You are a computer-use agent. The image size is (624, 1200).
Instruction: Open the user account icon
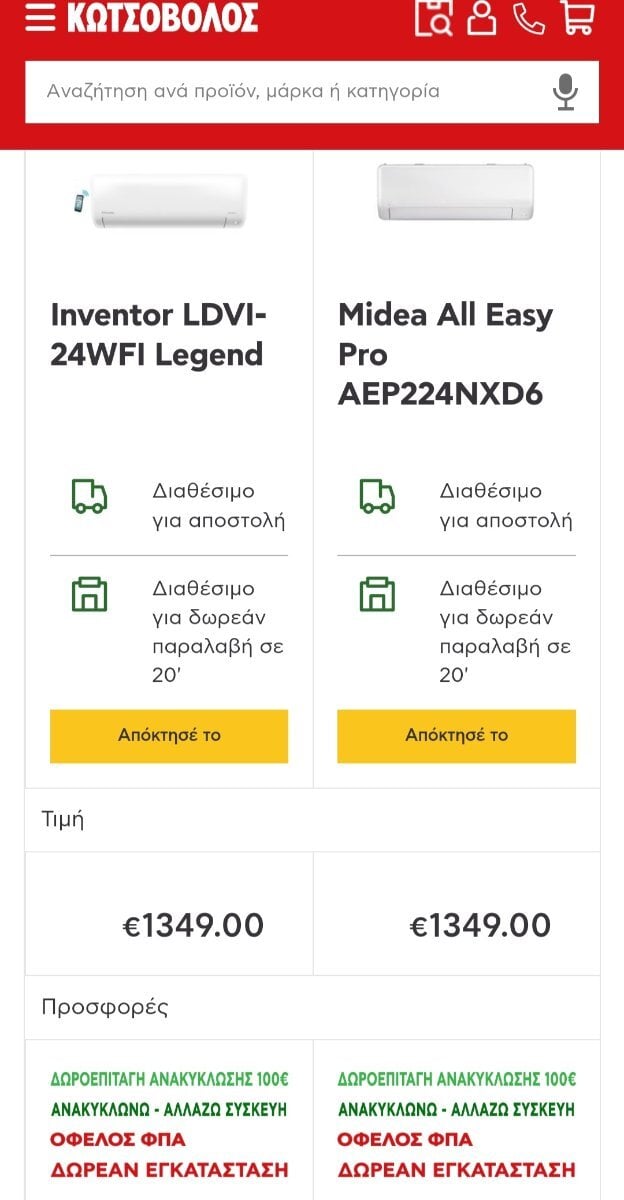pos(482,18)
